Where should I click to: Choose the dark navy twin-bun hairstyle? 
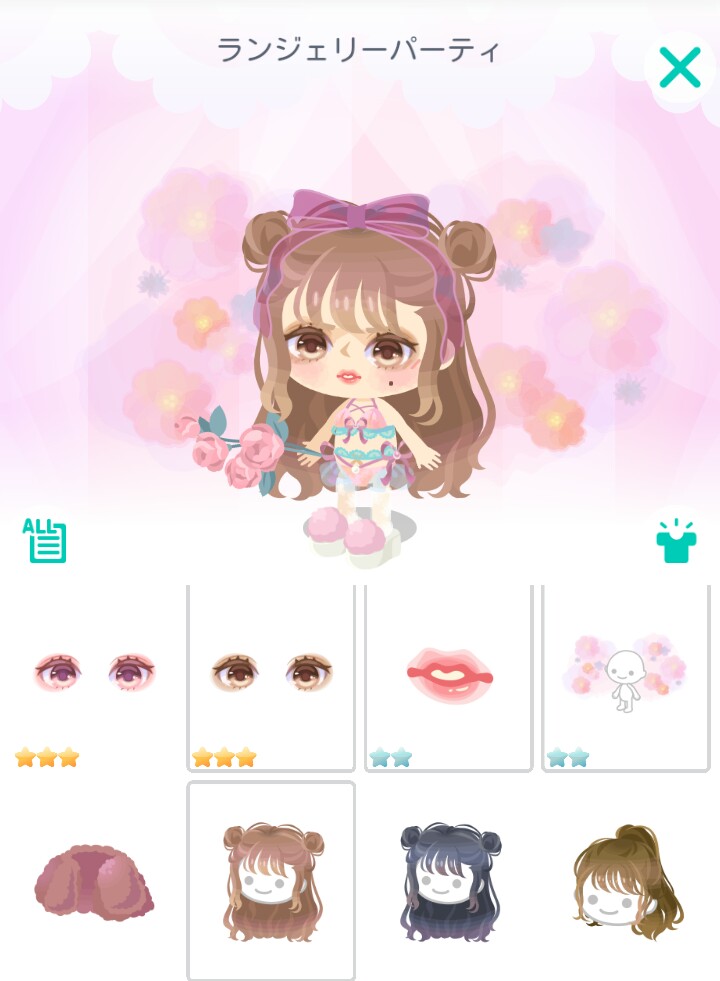[x=448, y=880]
